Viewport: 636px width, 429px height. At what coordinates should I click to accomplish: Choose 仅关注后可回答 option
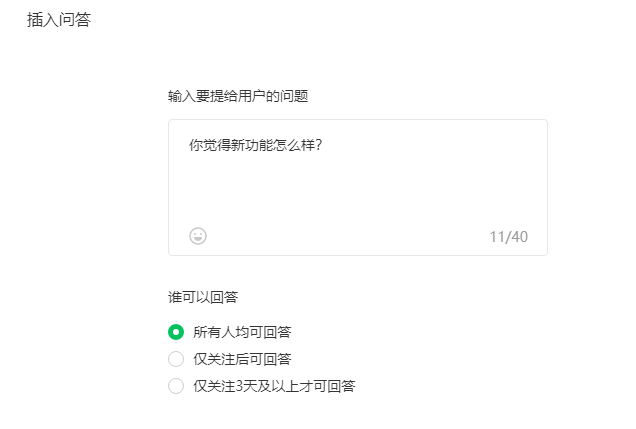[x=176, y=359]
